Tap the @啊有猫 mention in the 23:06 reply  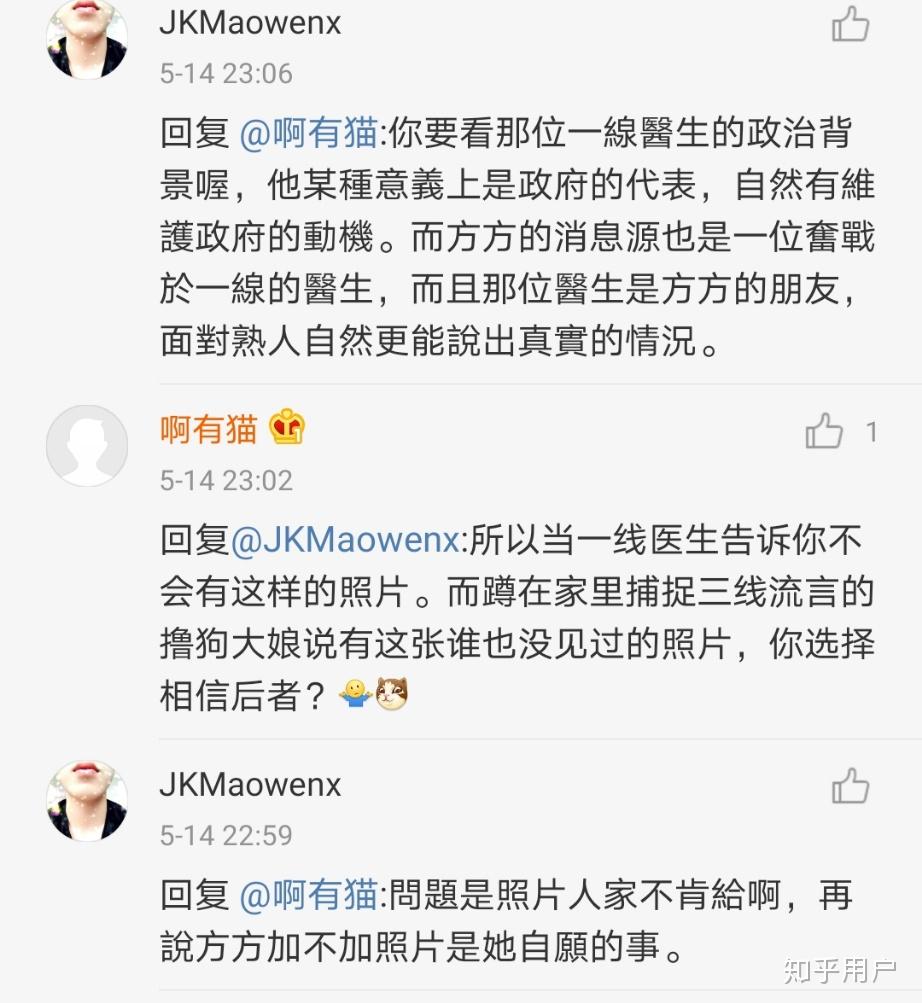click(310, 133)
